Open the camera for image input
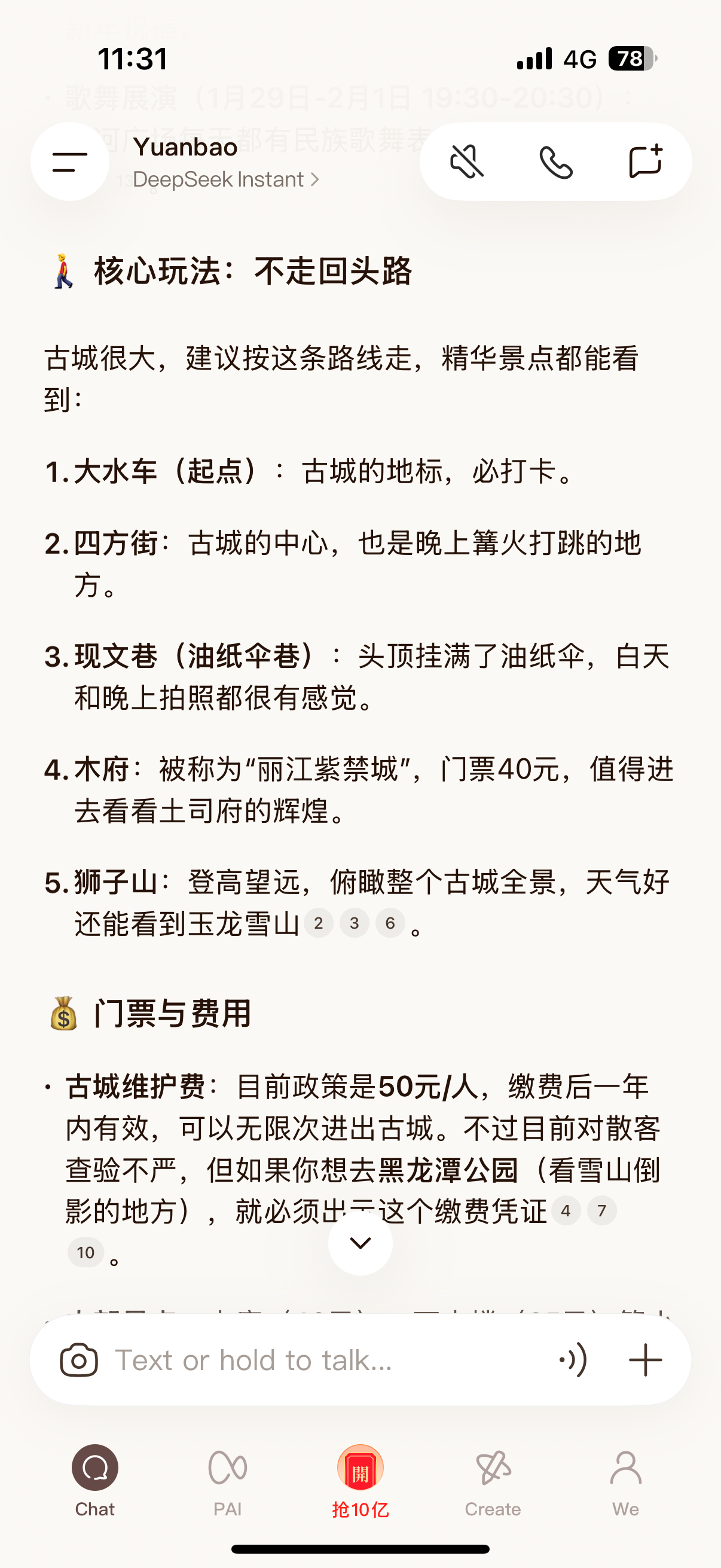 (79, 1360)
